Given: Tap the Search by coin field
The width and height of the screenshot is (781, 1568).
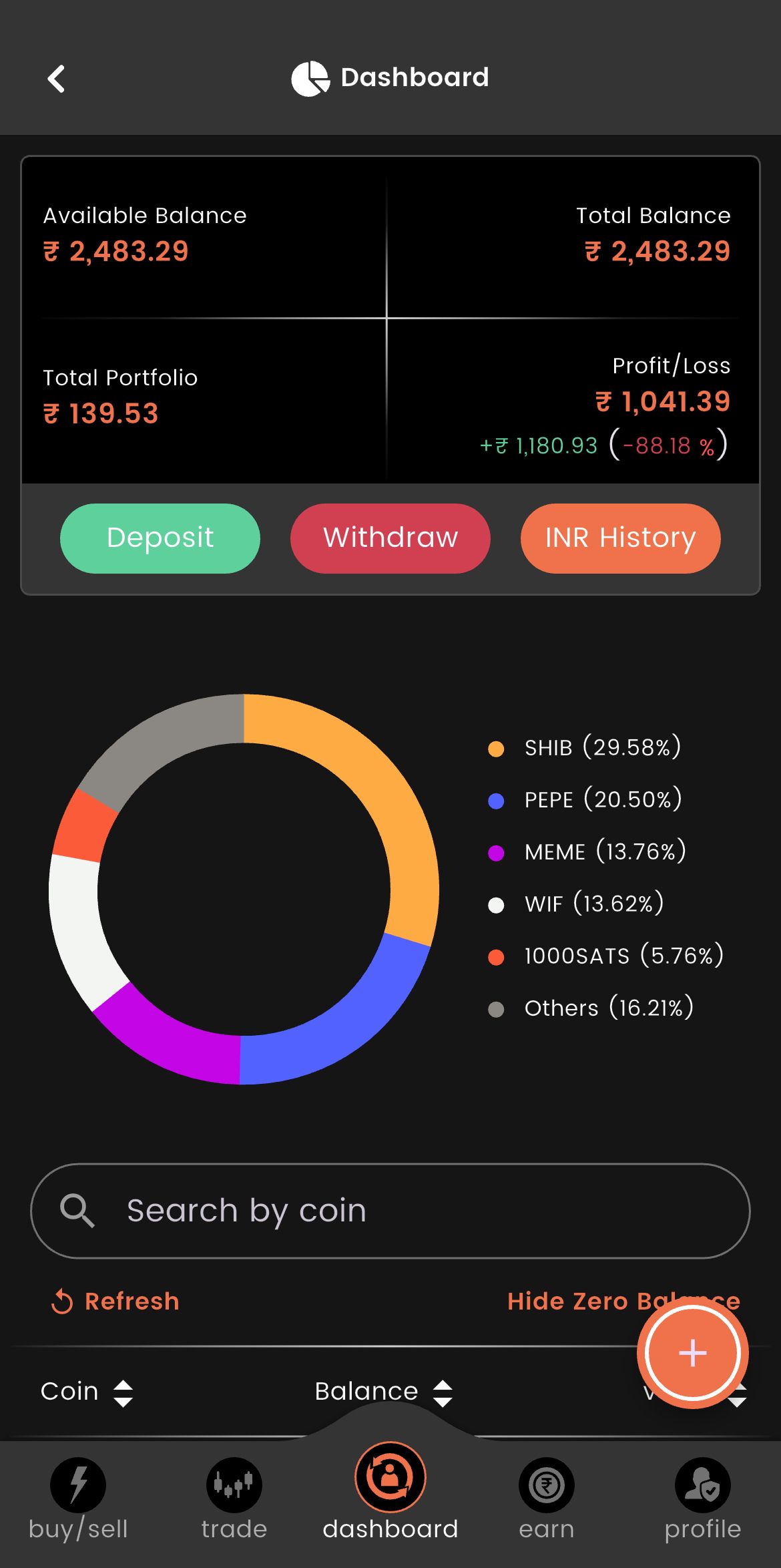Looking at the screenshot, I should pos(390,1211).
